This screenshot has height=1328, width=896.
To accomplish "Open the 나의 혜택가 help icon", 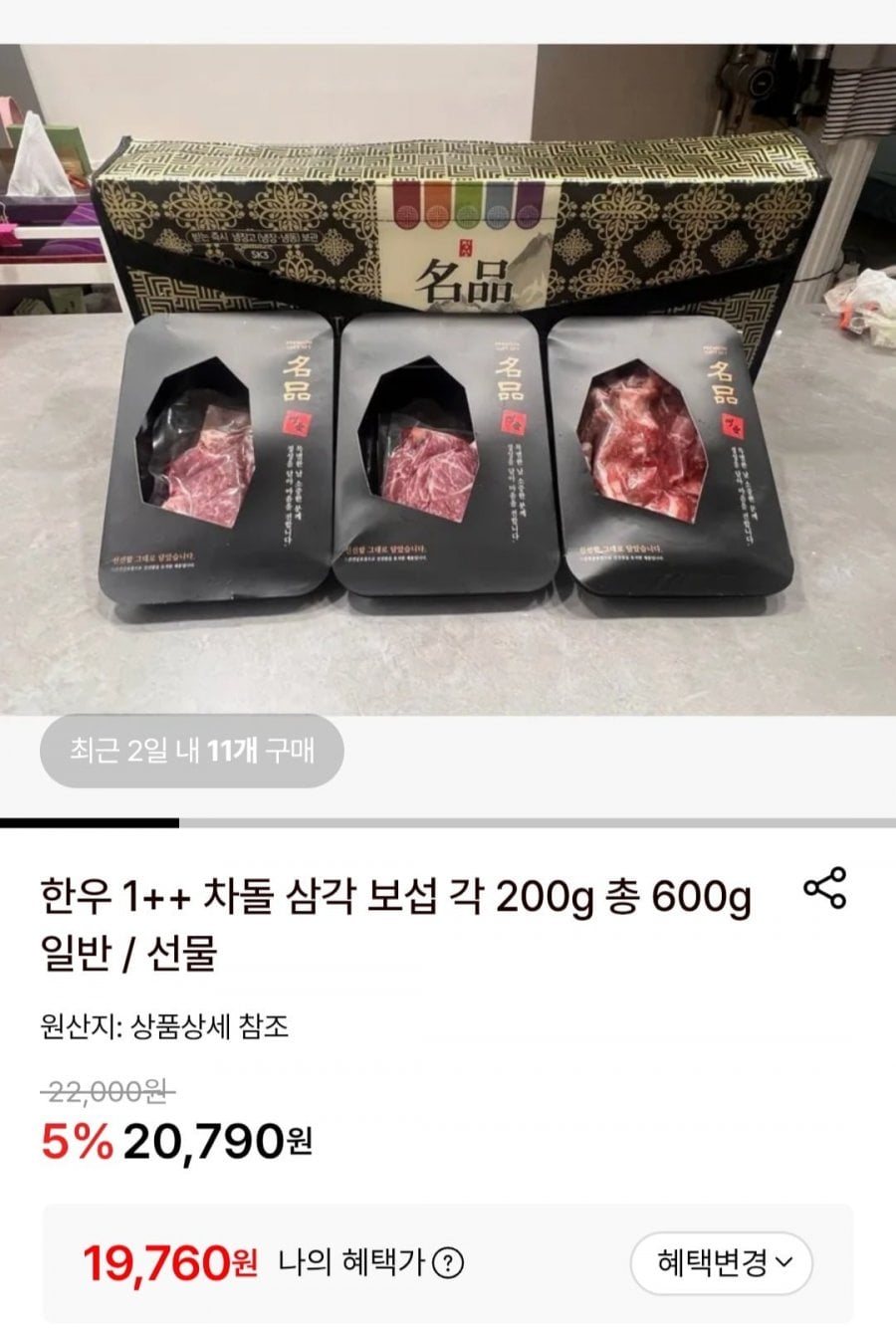I will (449, 1264).
